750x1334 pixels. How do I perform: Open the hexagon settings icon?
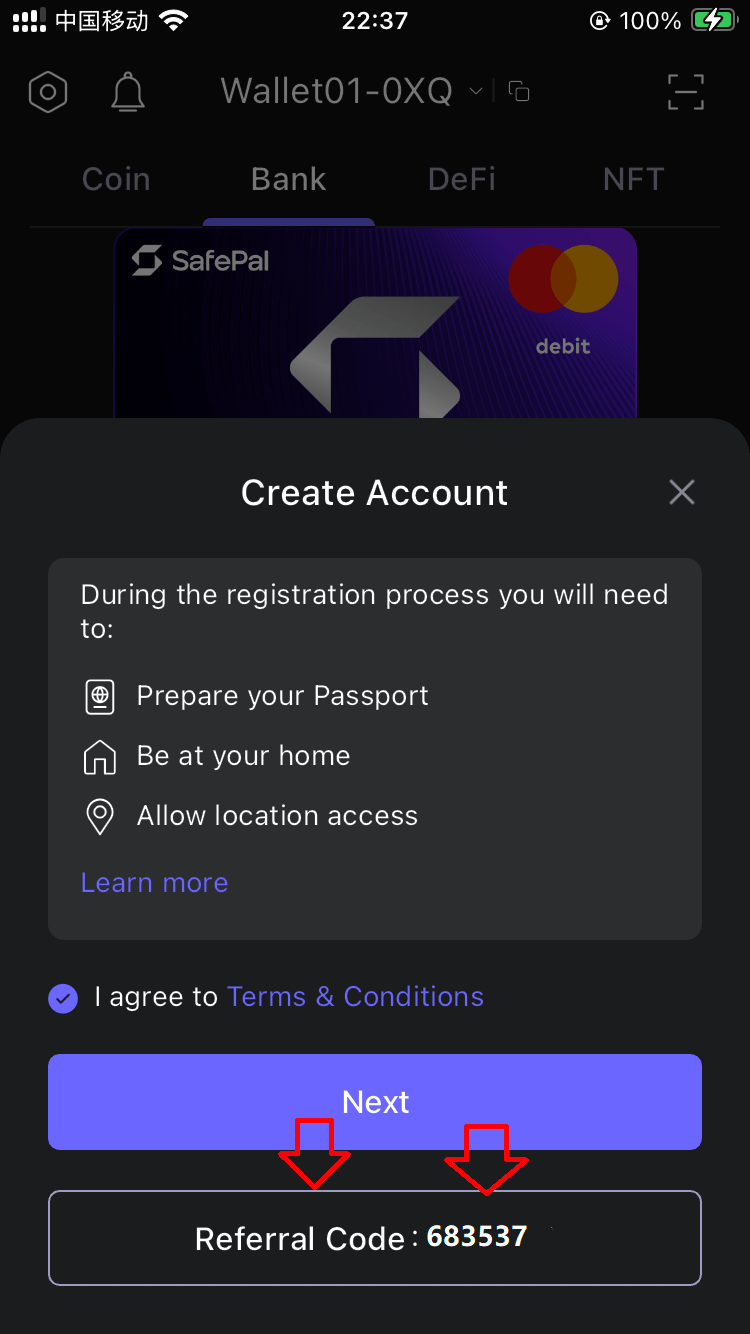coord(48,92)
